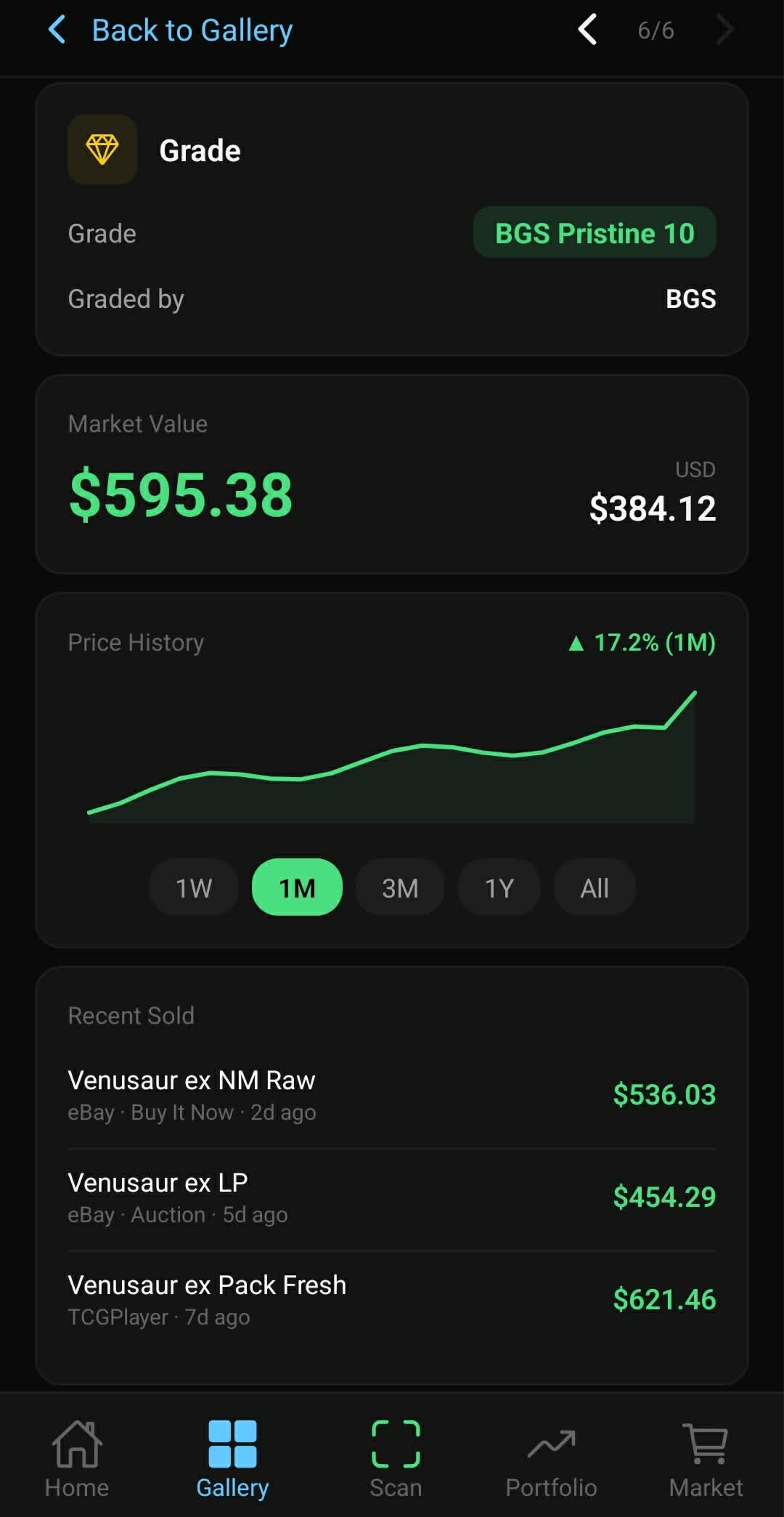Enable the All time price range
784x1517 pixels.
[595, 887]
